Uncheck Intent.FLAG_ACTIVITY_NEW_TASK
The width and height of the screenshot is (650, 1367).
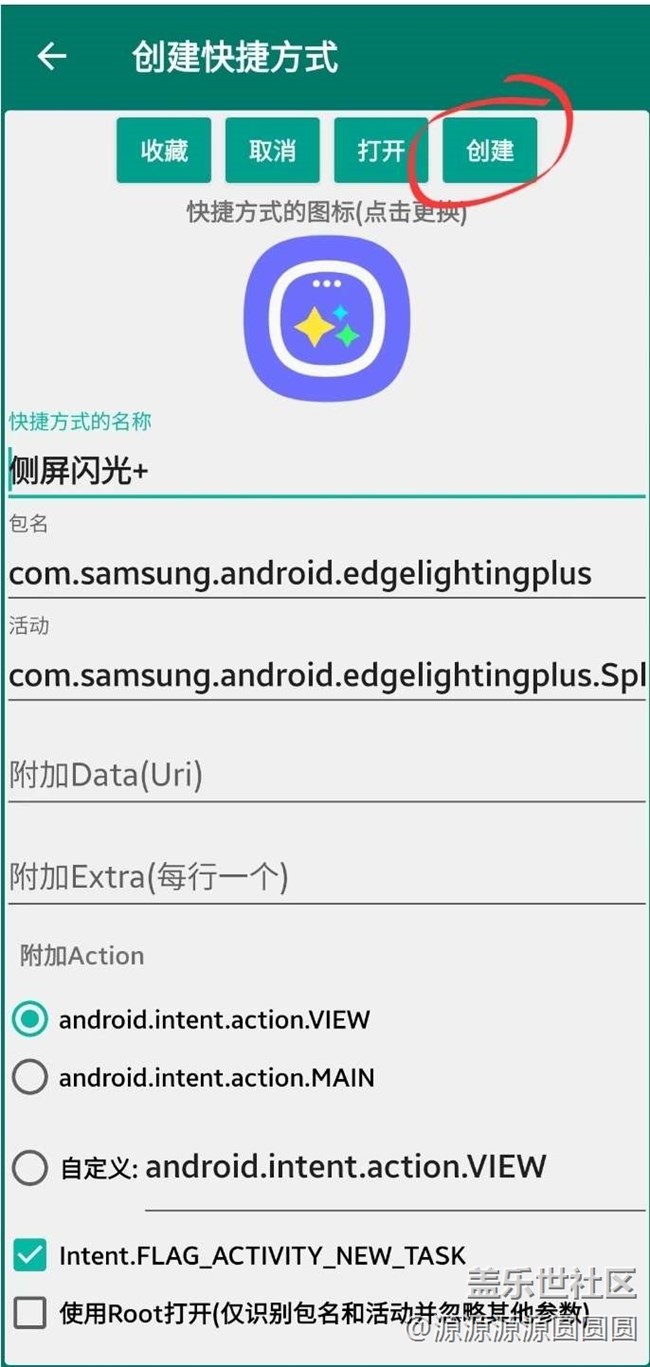click(x=30, y=1255)
